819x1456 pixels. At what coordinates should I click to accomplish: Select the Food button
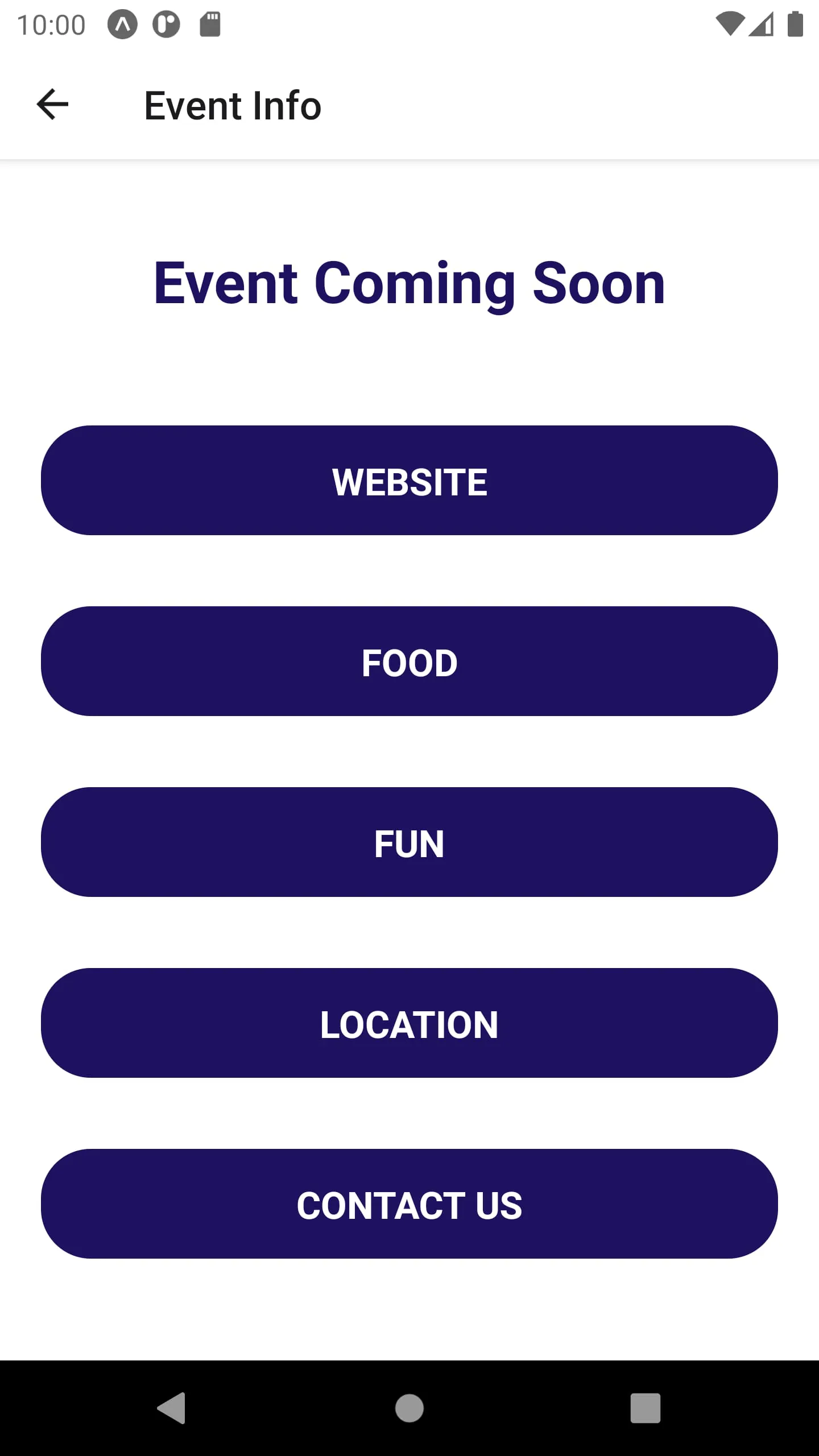click(x=409, y=661)
